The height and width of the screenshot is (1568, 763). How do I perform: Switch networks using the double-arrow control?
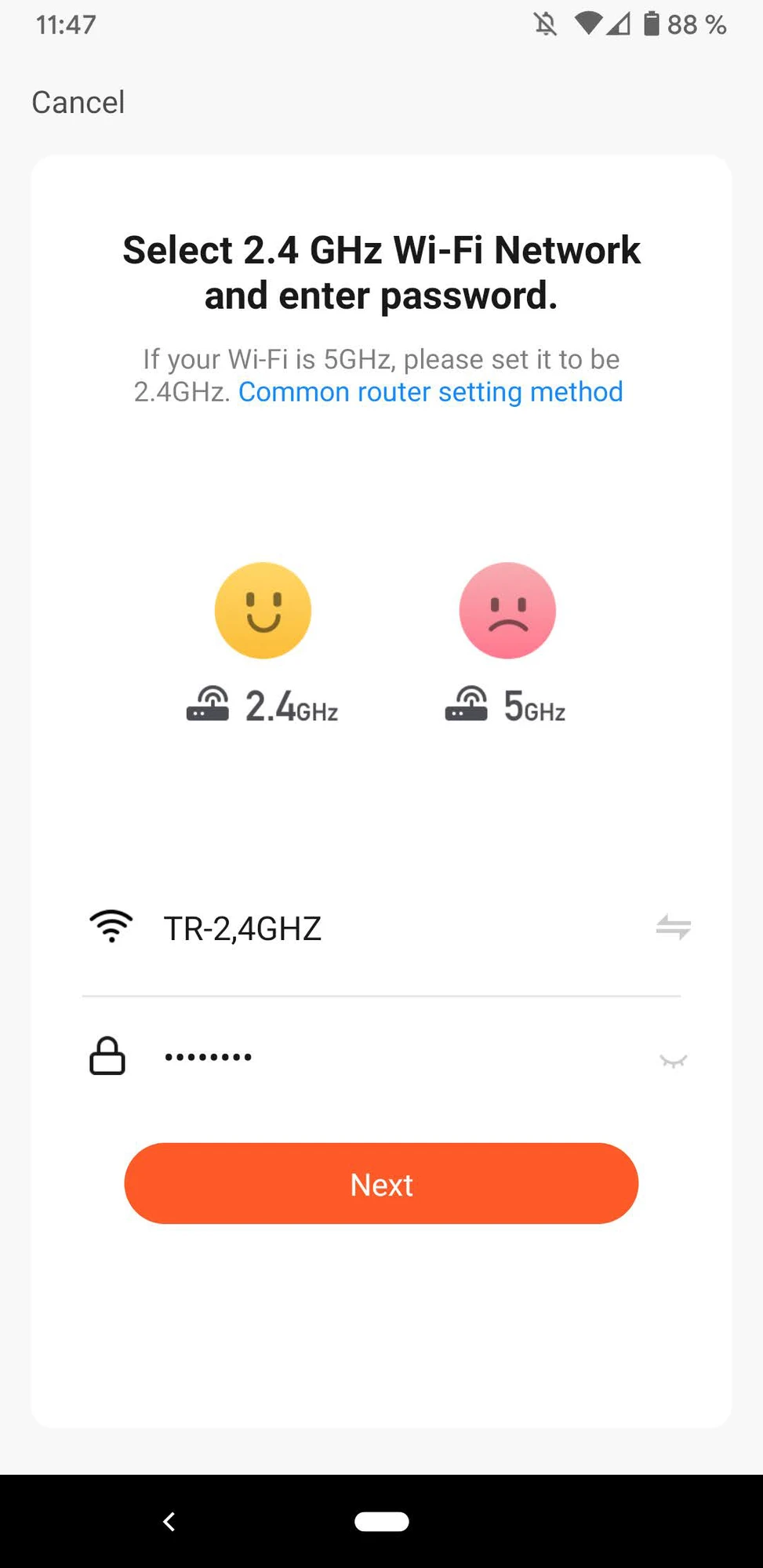pyautogui.click(x=672, y=927)
